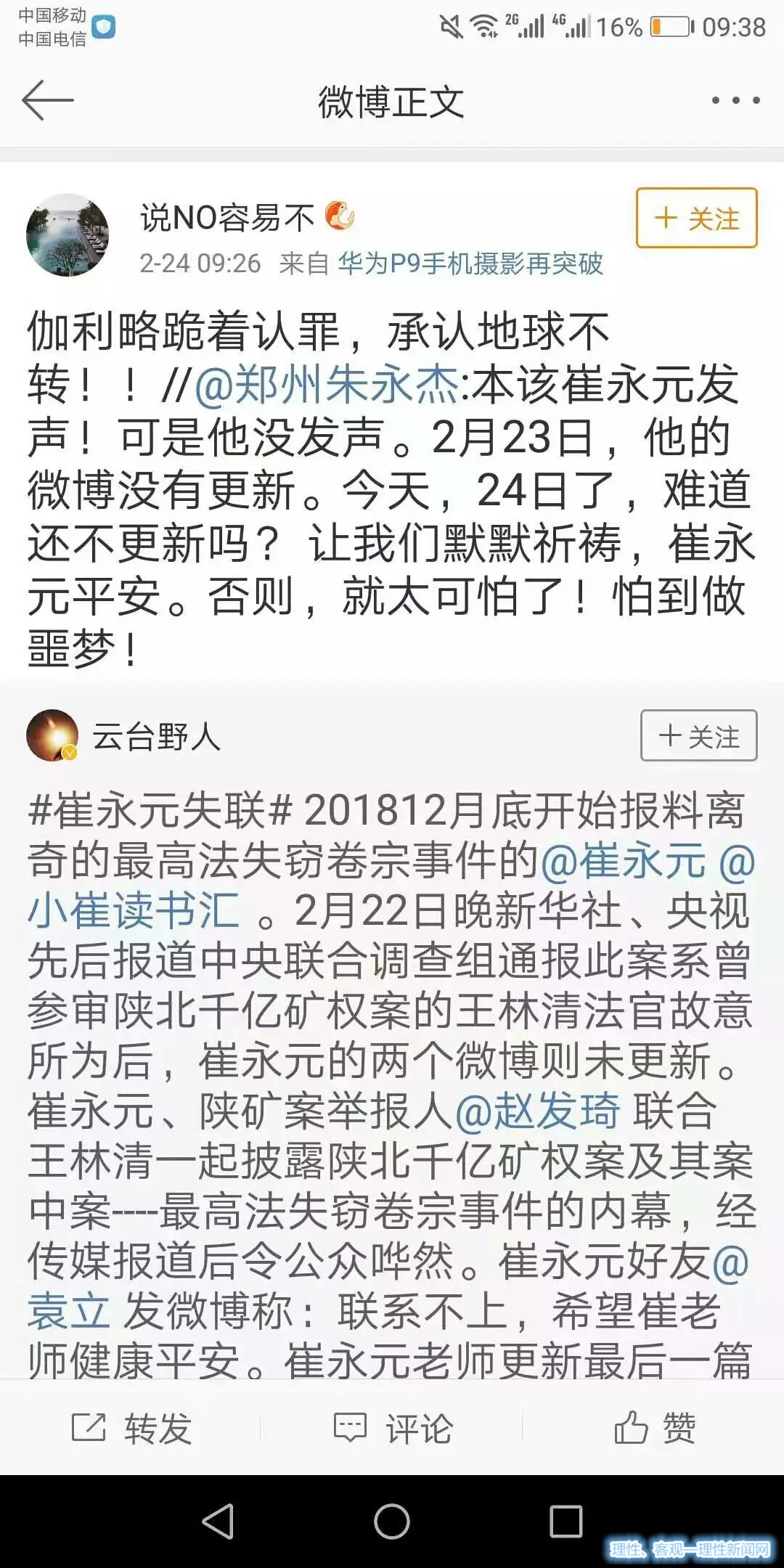Open the system recent apps view
Screen dimensions: 784x1568
pyautogui.click(x=566, y=1520)
